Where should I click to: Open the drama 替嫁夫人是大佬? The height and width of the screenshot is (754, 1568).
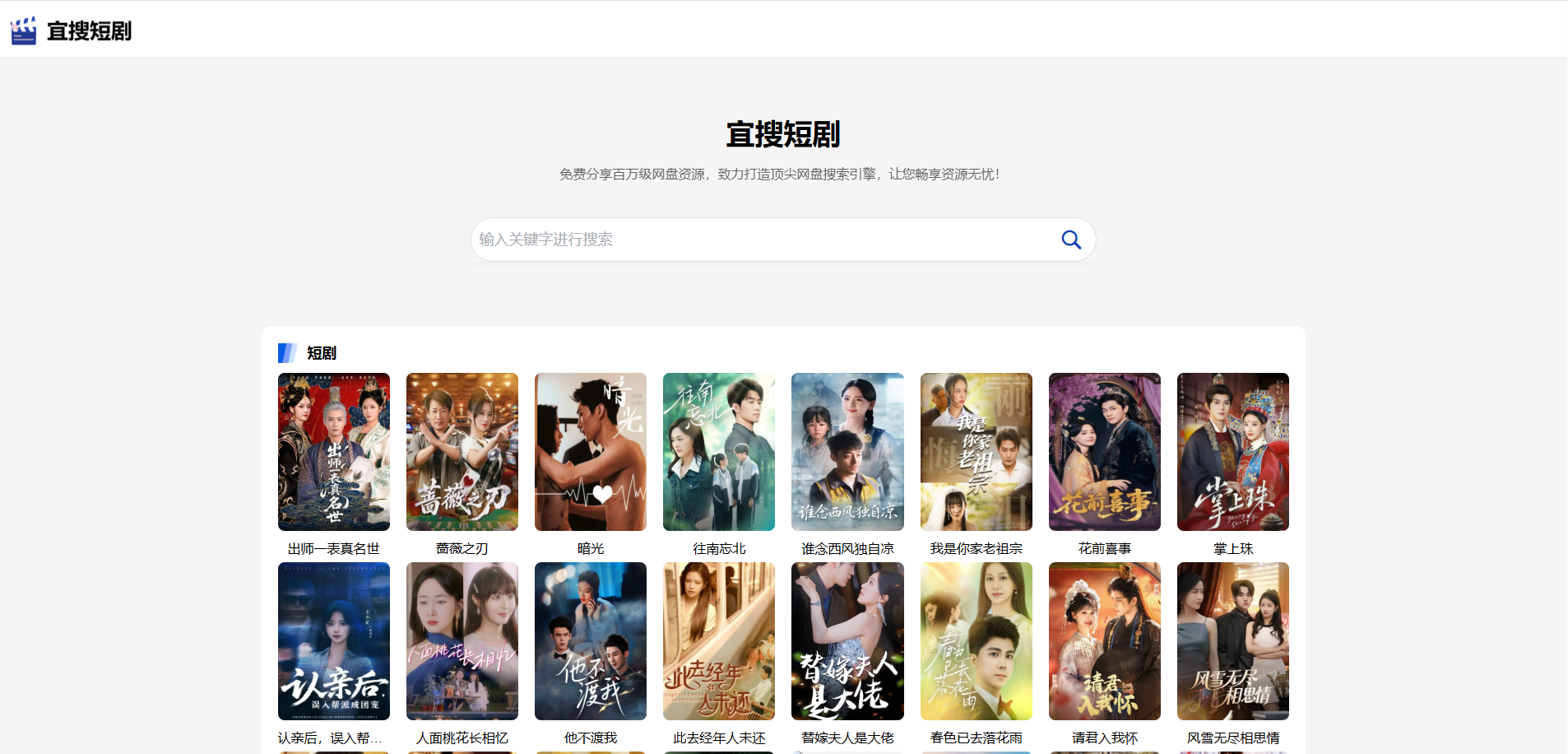pos(847,641)
